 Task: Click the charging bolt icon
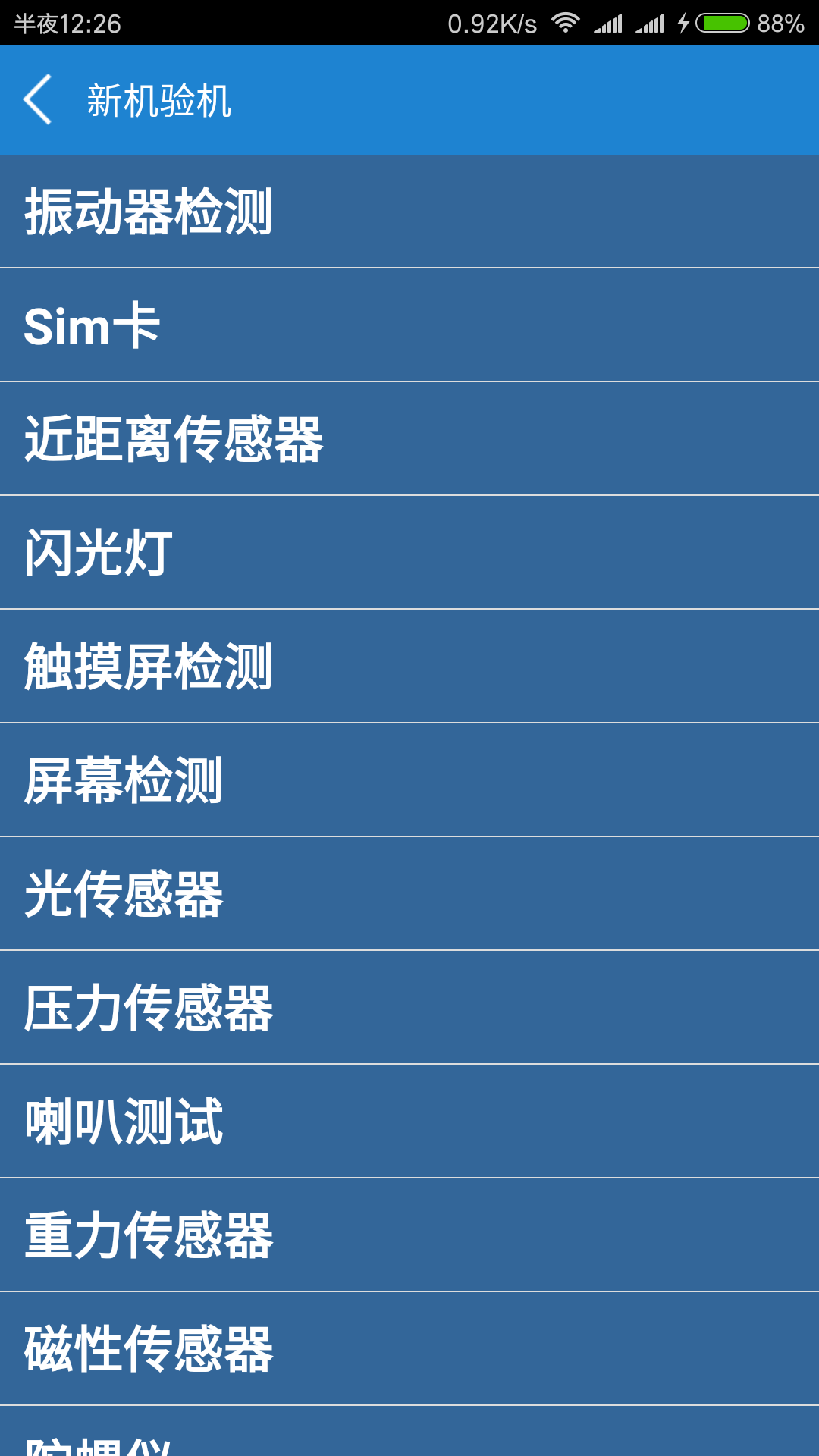(682, 23)
